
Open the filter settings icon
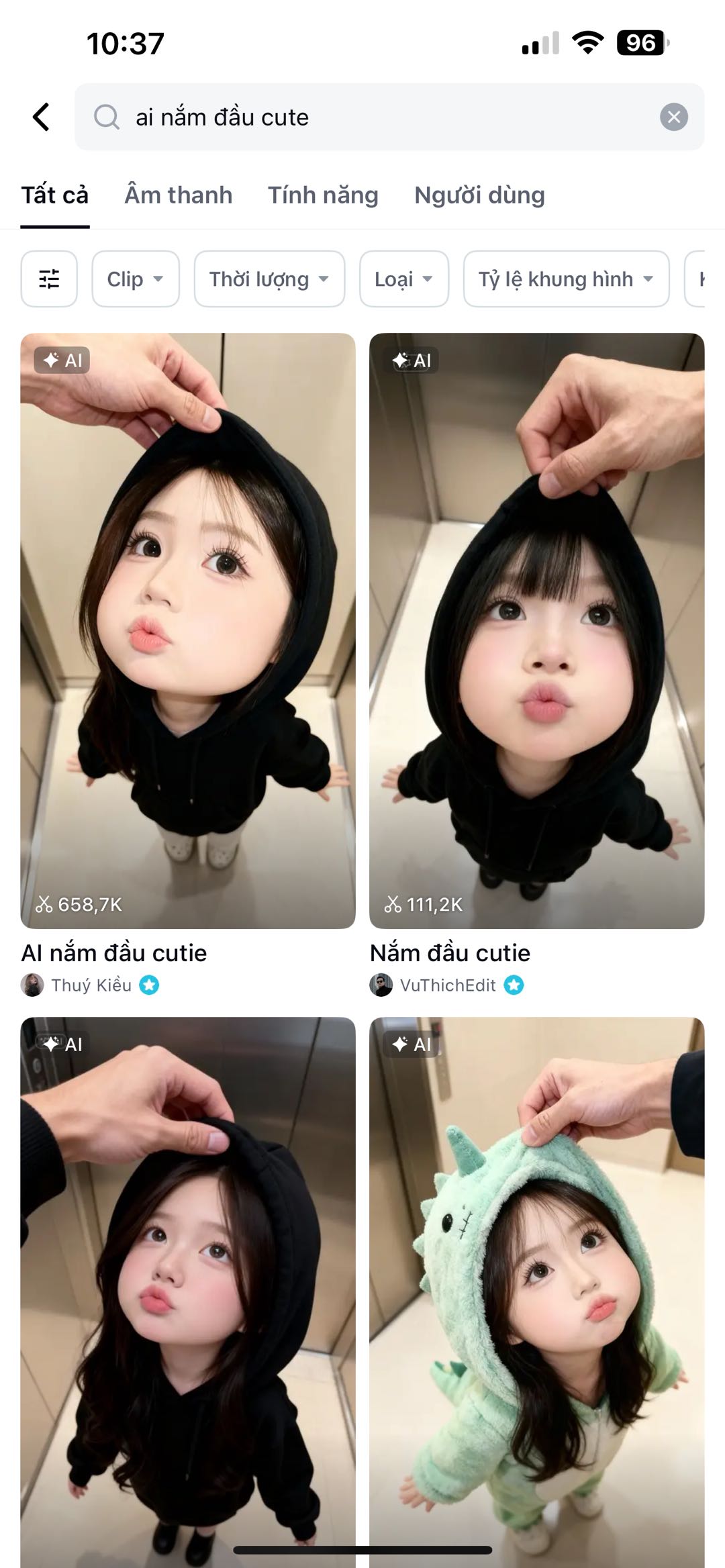[49, 279]
